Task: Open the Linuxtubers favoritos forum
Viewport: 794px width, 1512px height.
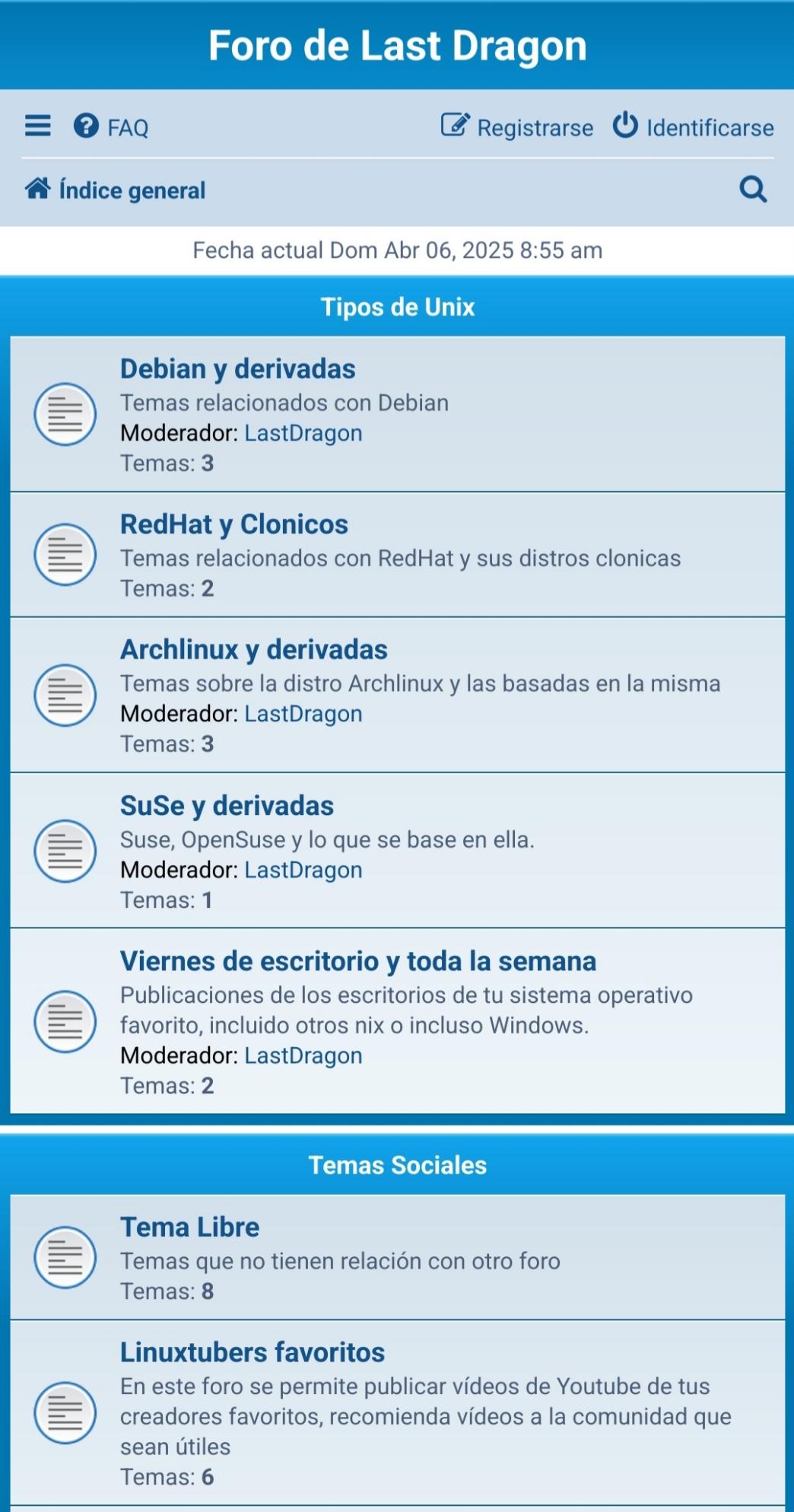Action: 252,1352
